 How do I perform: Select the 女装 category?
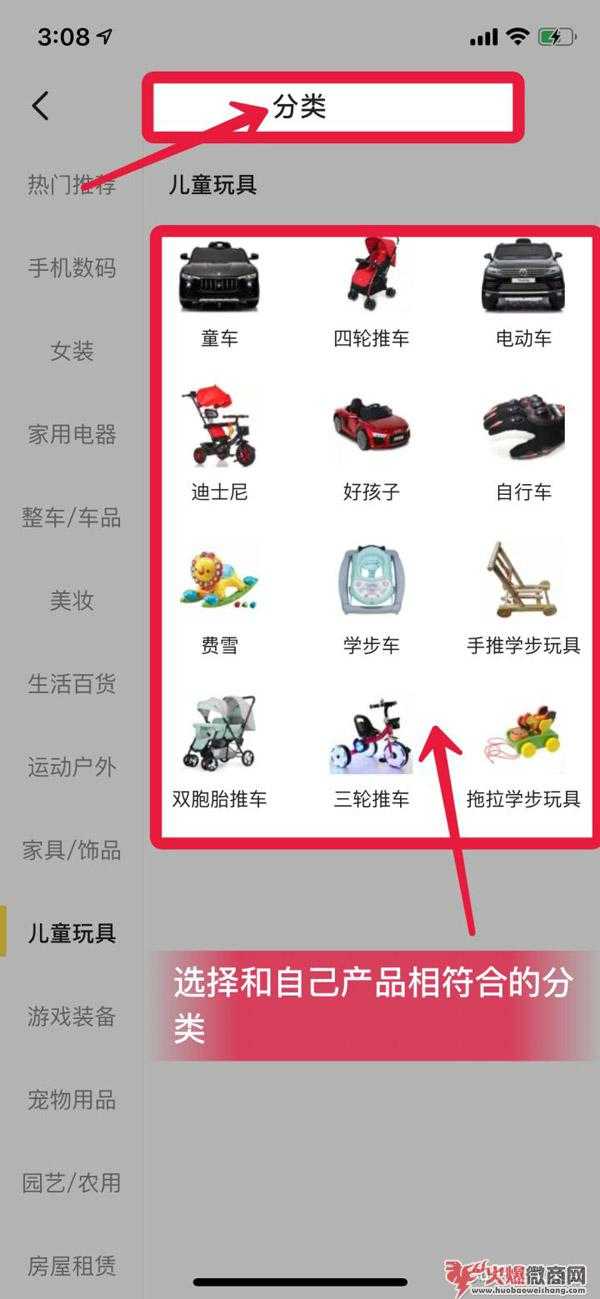coord(71,351)
